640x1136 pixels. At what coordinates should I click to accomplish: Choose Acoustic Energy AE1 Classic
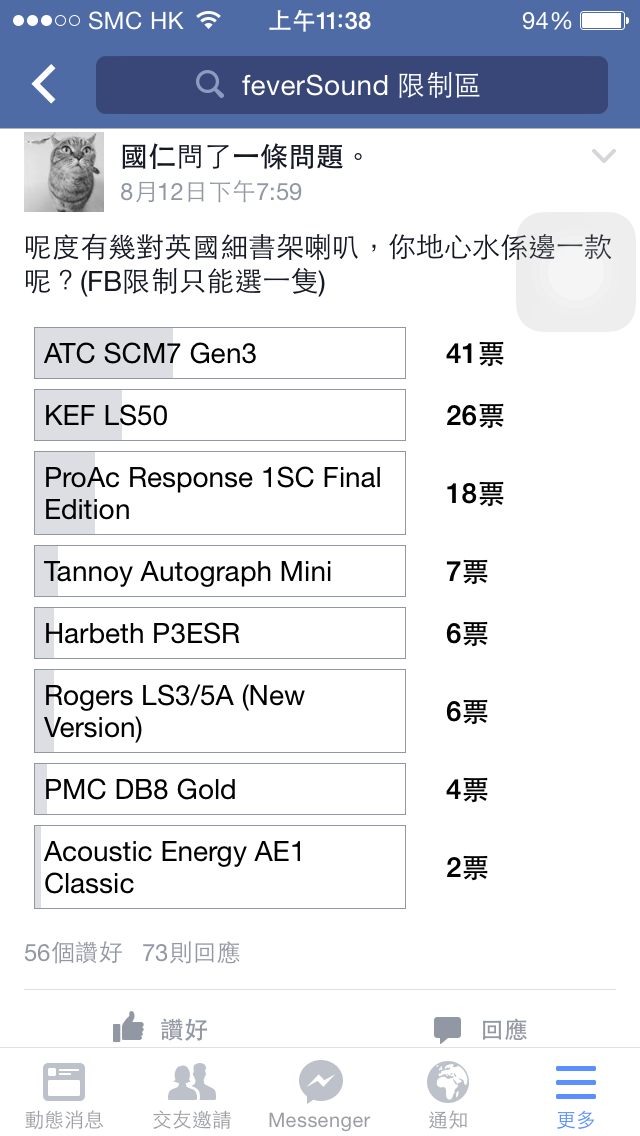point(220,867)
